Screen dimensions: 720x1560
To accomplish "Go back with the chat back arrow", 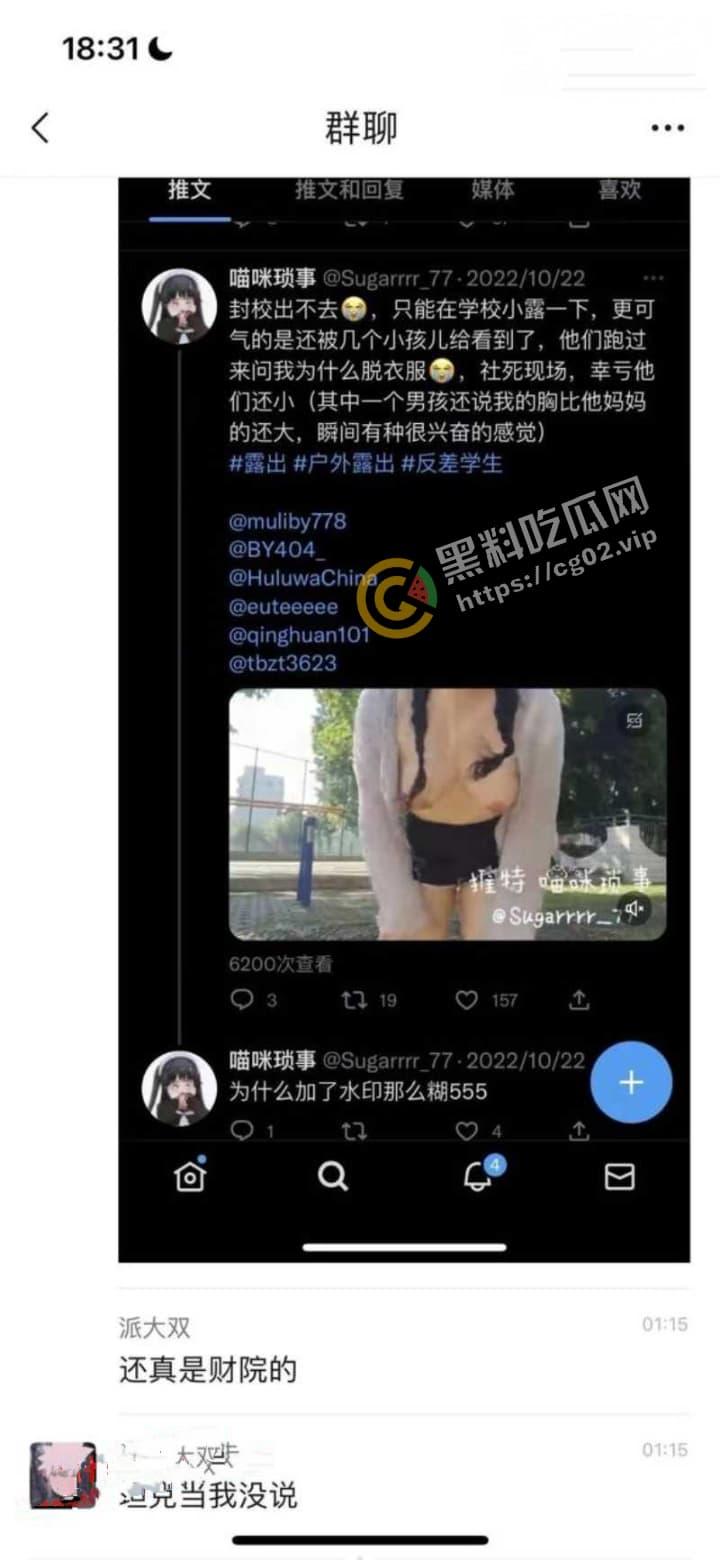I will pos(40,128).
